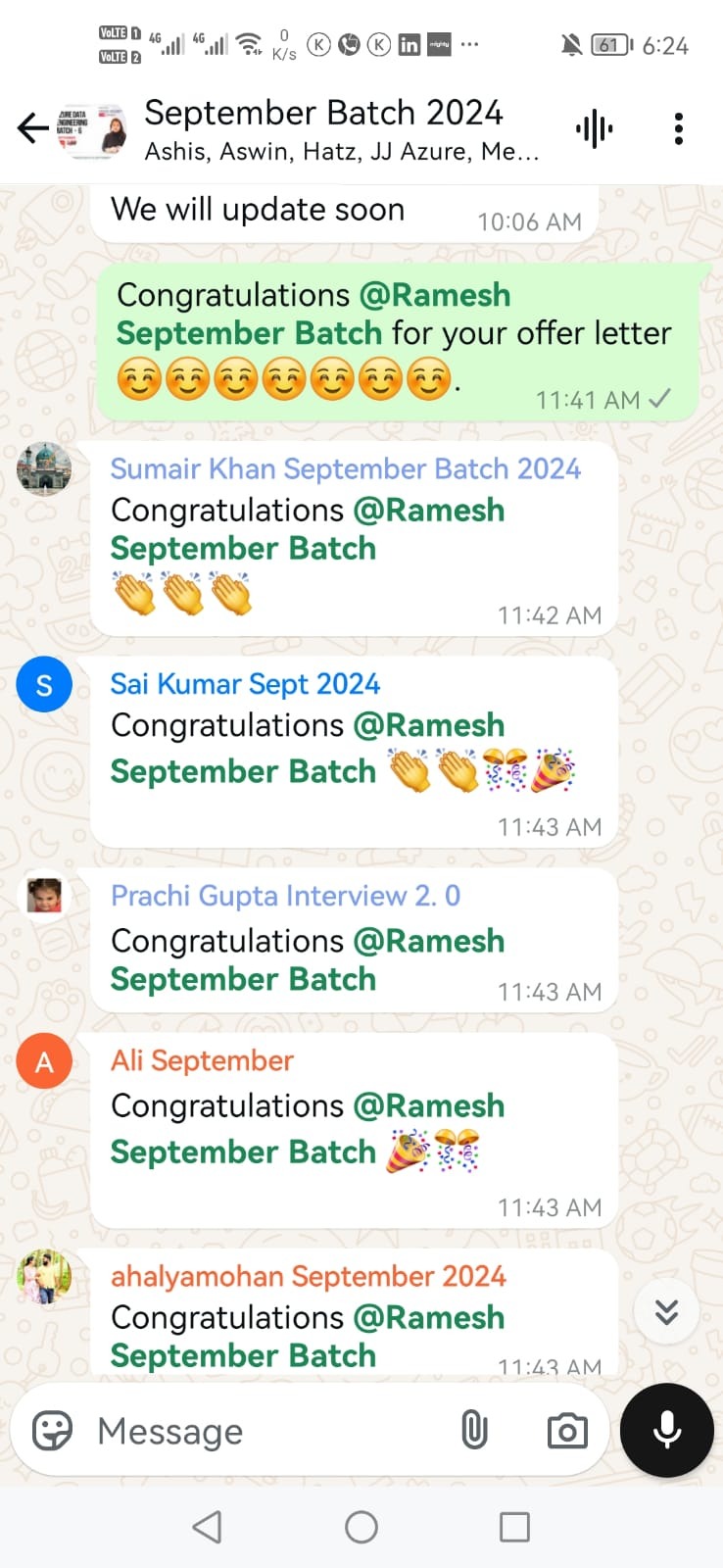The image size is (723, 1568).
Task: Jump to the latest messages
Action: [666, 1311]
